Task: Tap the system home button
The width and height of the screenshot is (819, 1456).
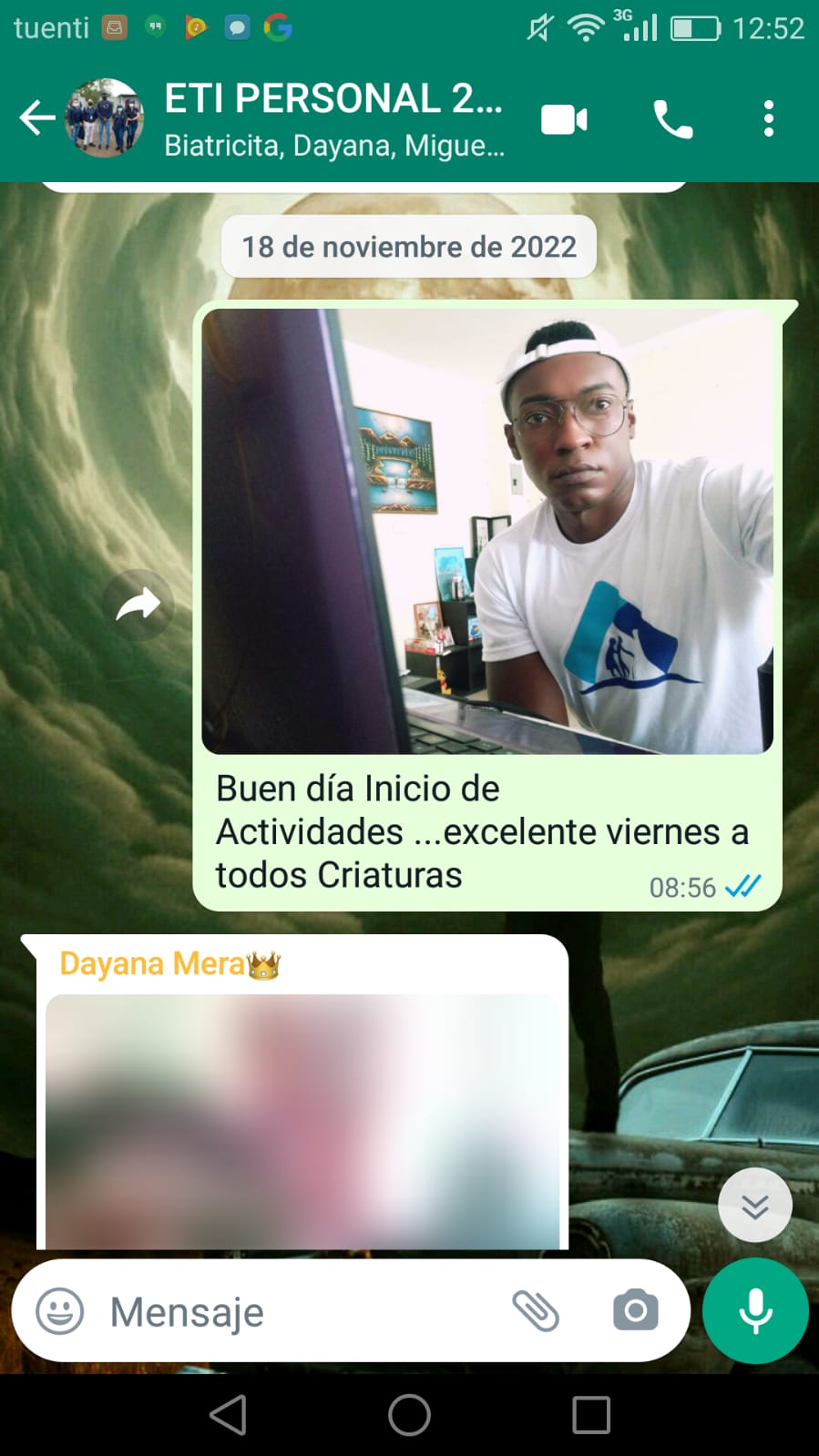Action: point(409,1415)
